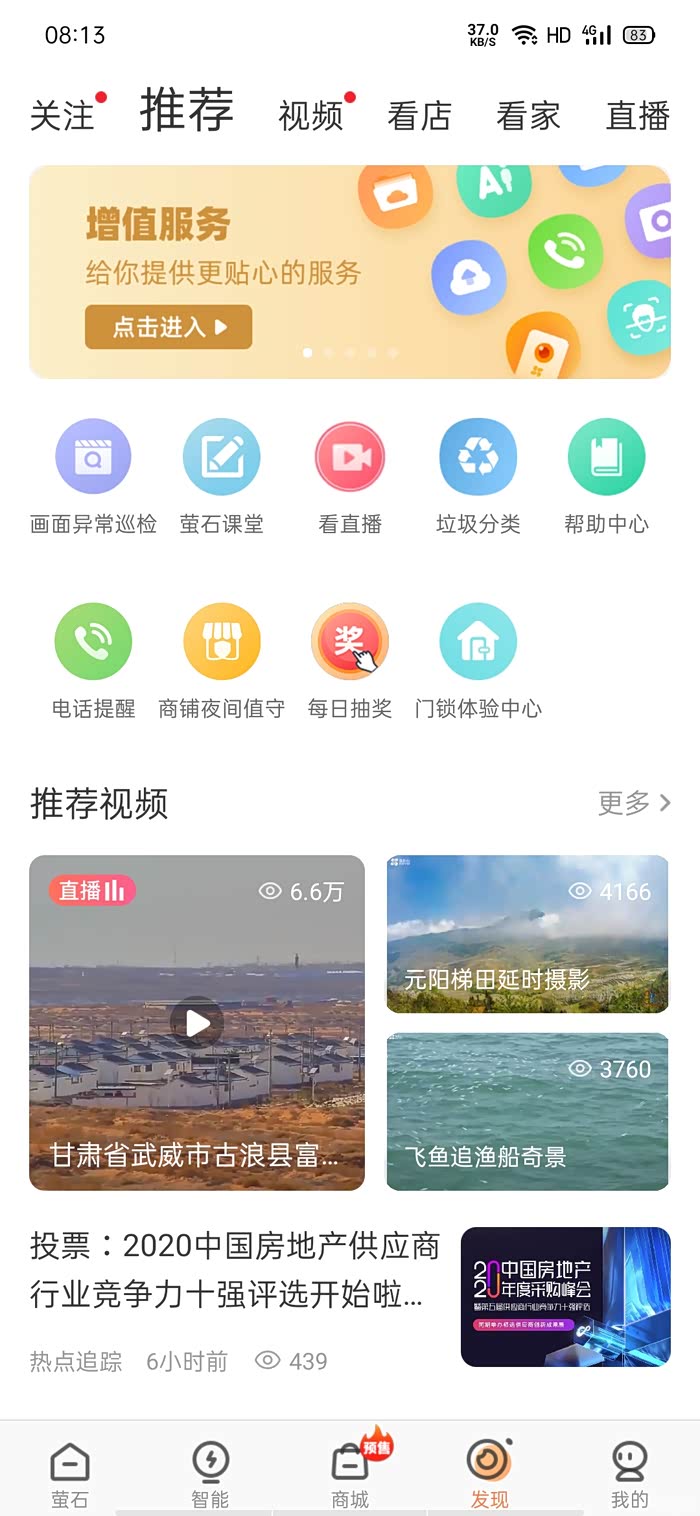This screenshot has width=700, height=1516.
Task: Open the 视频 top tab
Action: coord(311,116)
